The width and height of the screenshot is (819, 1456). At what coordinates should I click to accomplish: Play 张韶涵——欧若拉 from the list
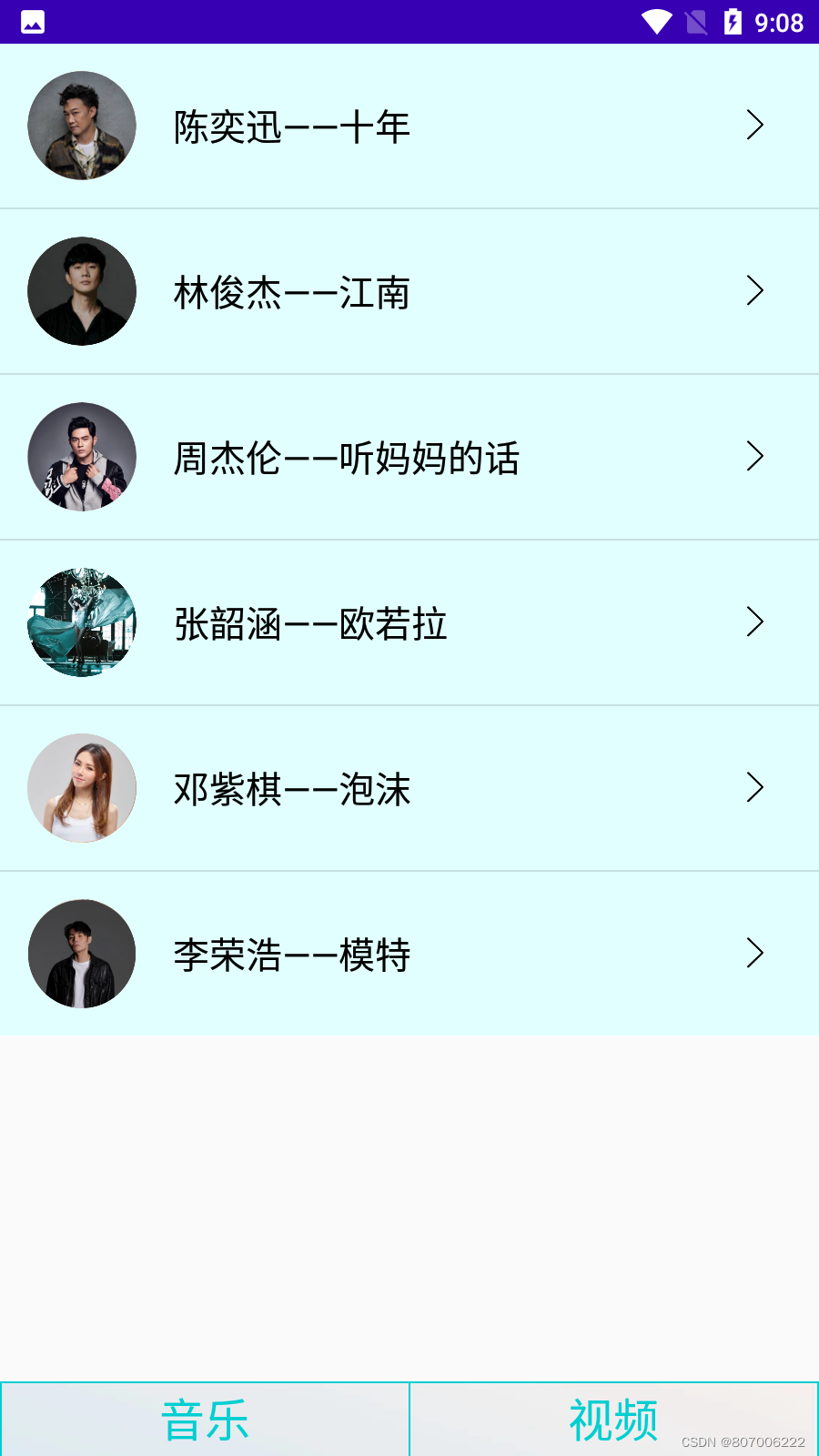coord(409,622)
